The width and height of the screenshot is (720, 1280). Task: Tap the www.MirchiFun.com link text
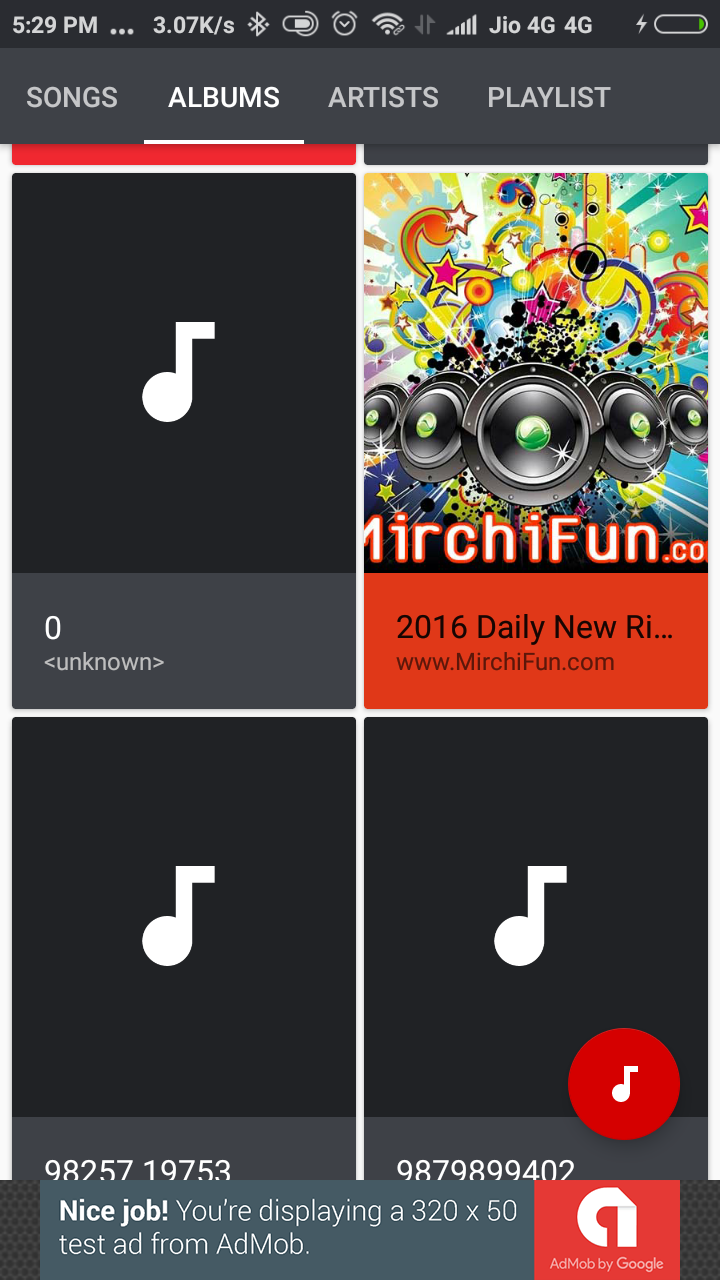[x=507, y=661]
